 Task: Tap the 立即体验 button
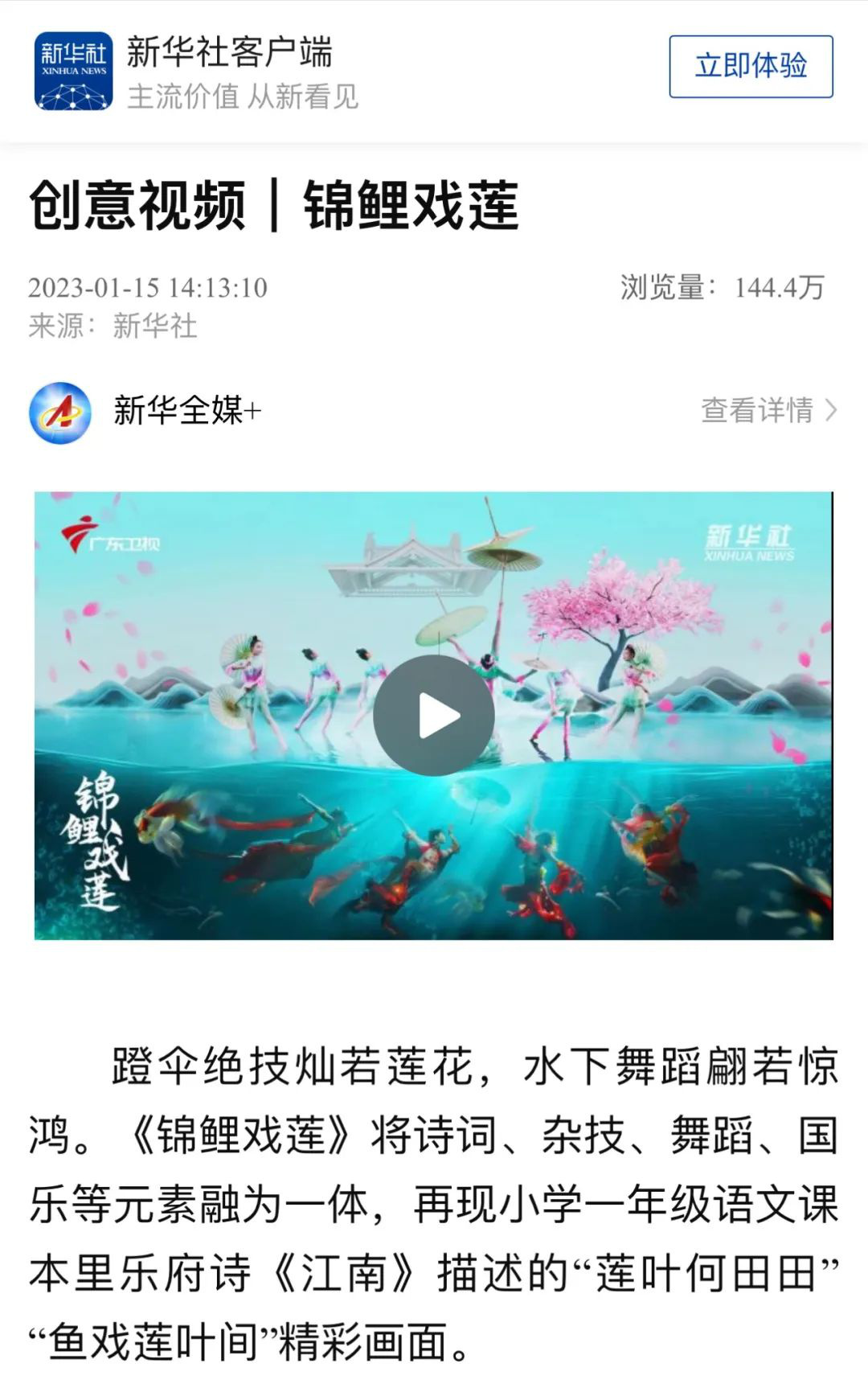click(x=751, y=67)
